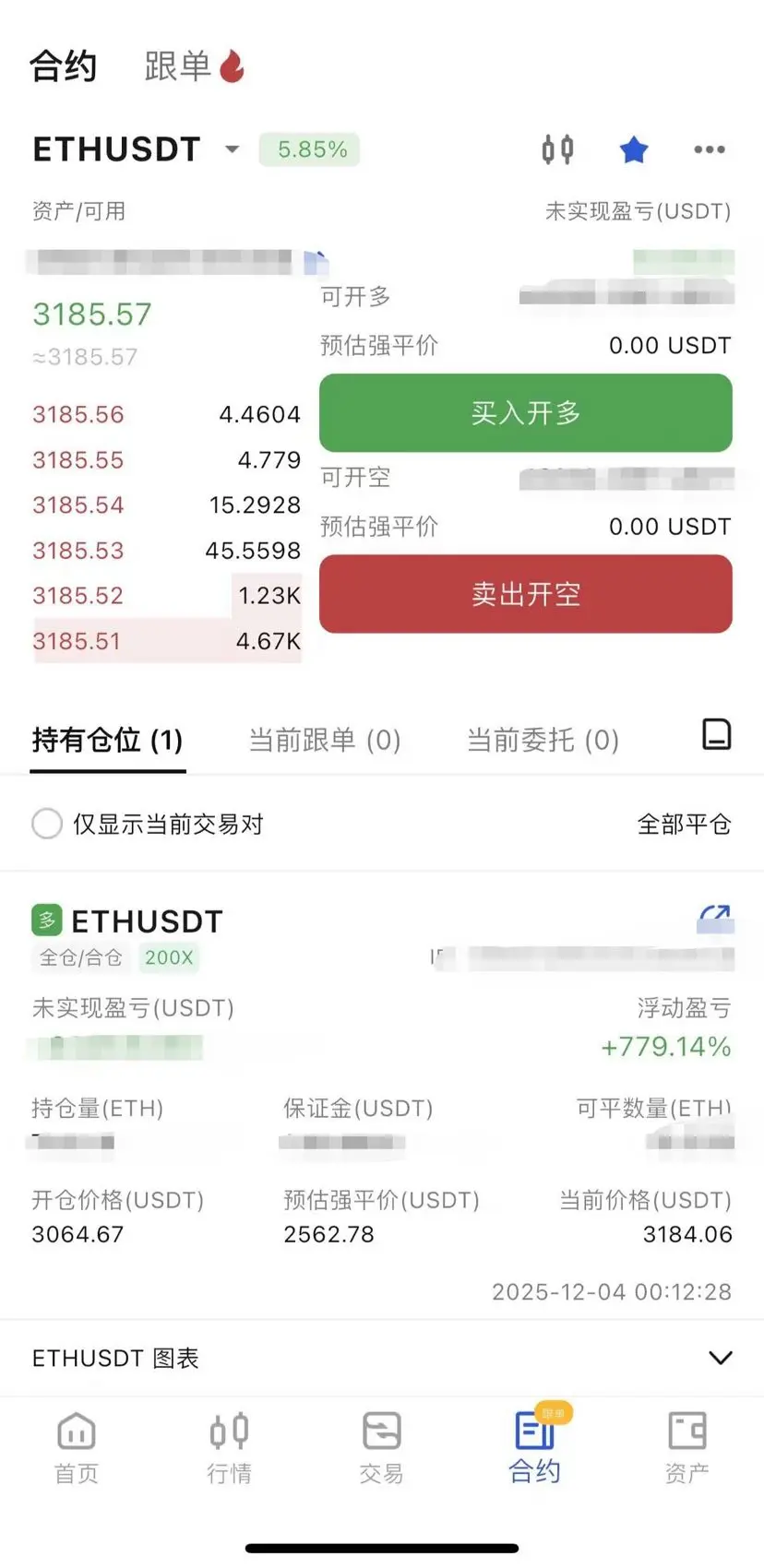
Task: View the 当前委托 (0) tab
Action: coord(543,740)
